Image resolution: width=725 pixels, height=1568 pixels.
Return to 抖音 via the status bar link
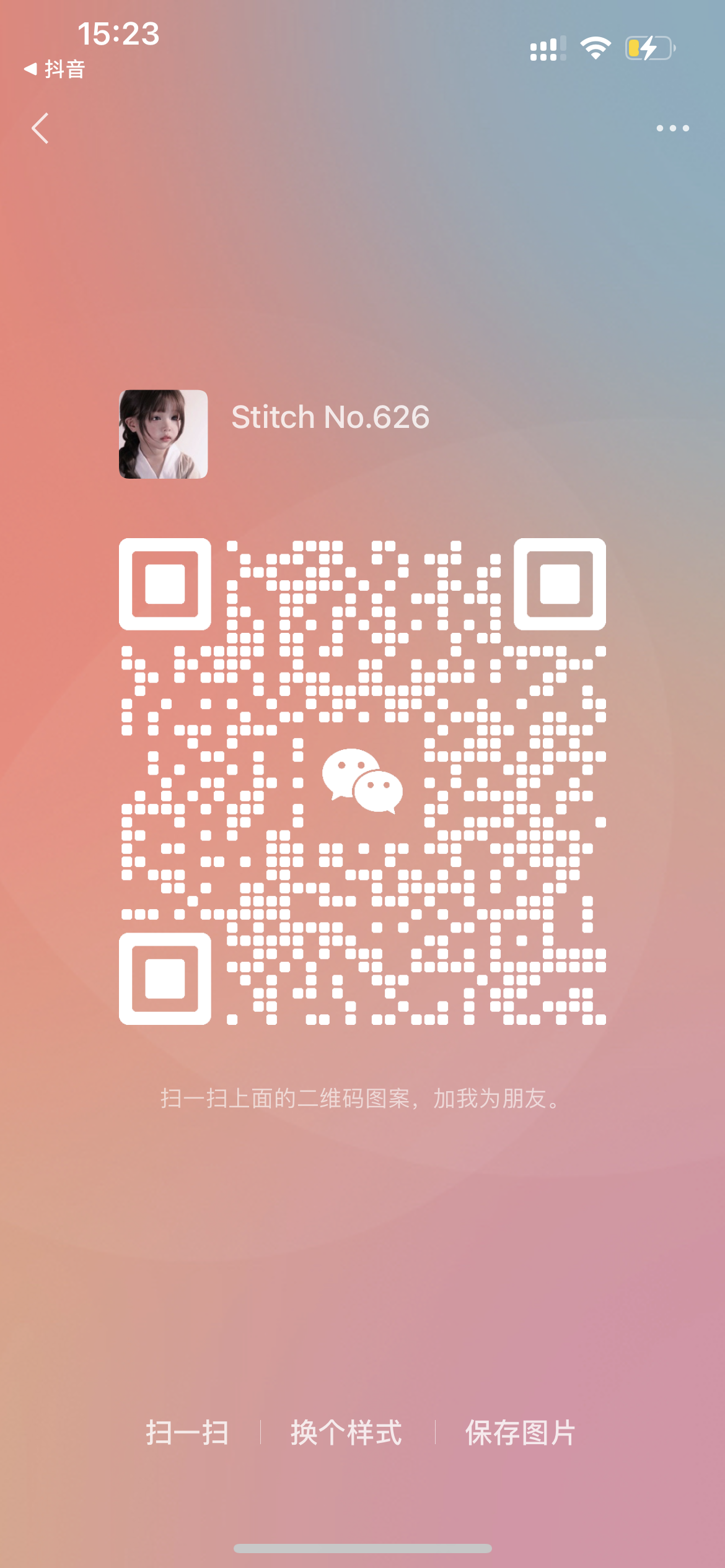55,69
